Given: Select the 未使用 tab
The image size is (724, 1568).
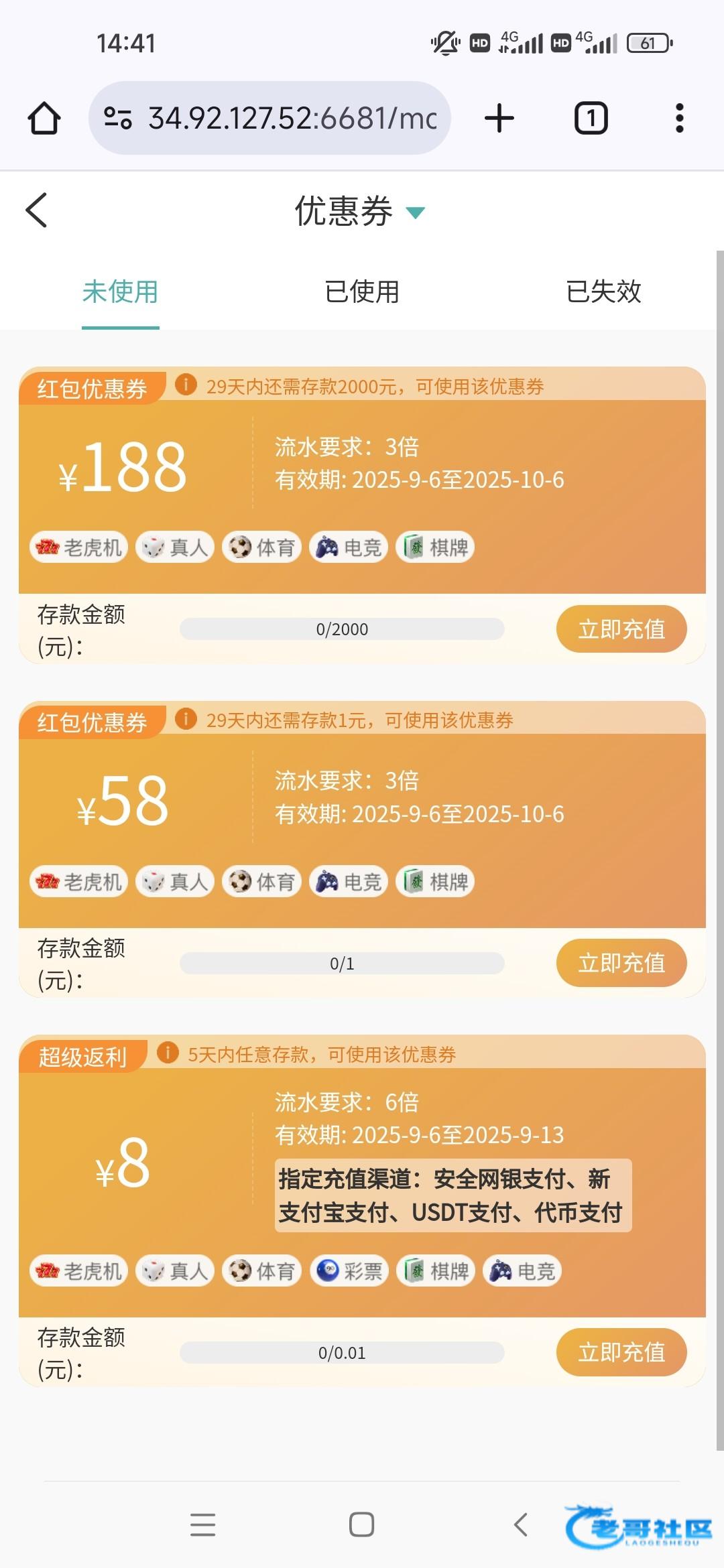Looking at the screenshot, I should 121,292.
